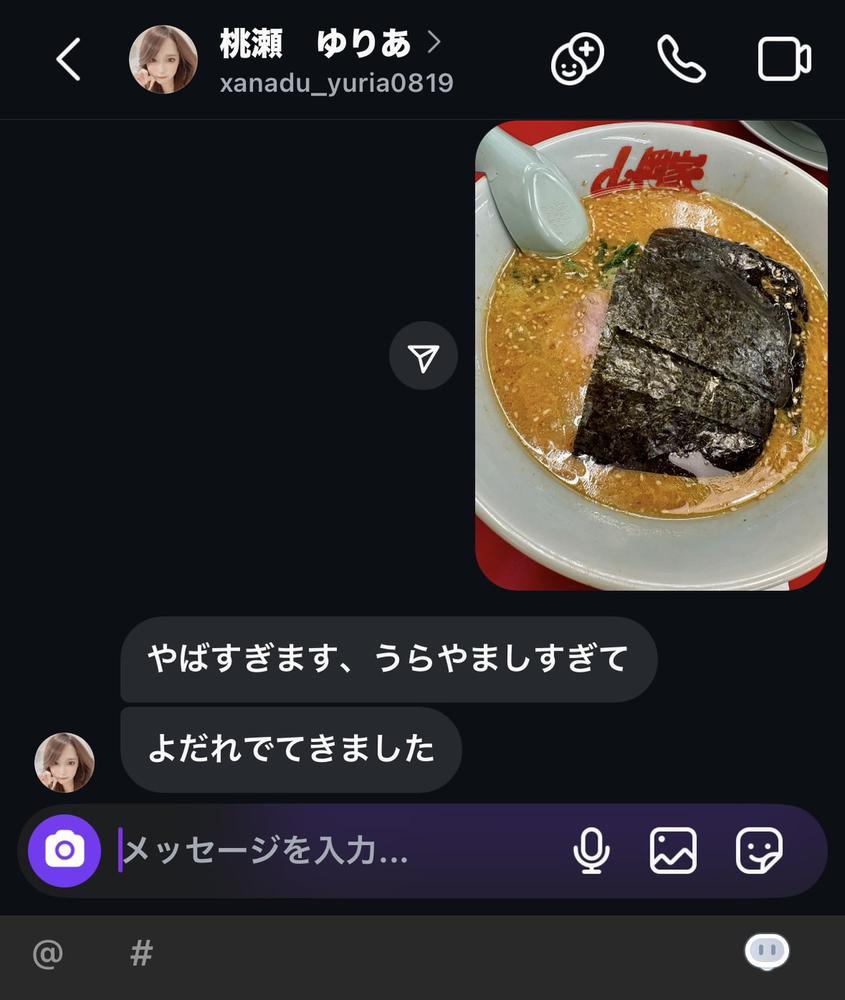Screen dimensions: 845x1000
Task: Record a voice message
Action: 591,851
